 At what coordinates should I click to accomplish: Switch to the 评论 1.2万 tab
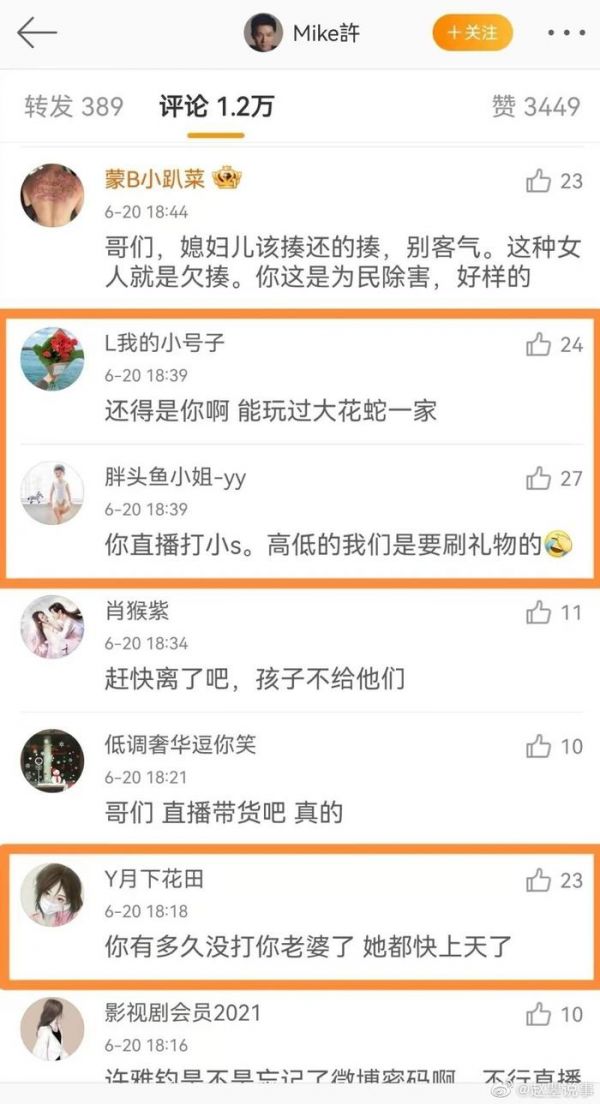[216, 107]
